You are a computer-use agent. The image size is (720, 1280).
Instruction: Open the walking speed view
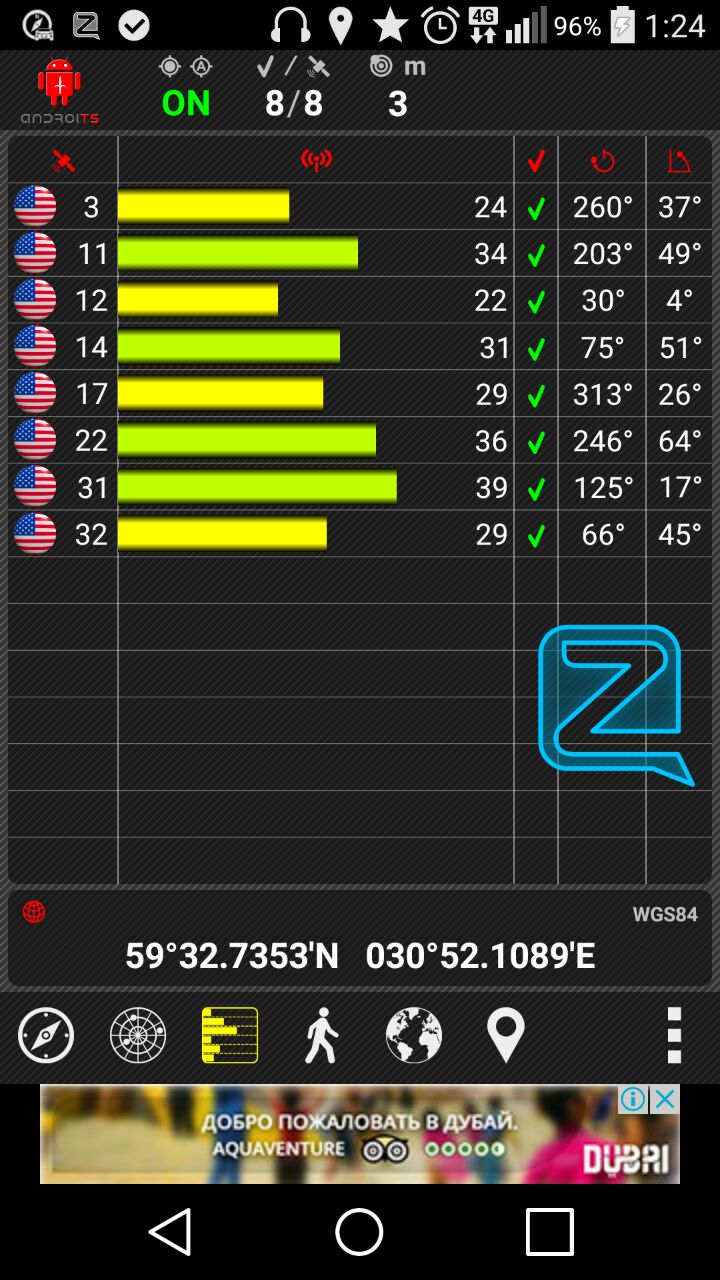click(x=321, y=1035)
